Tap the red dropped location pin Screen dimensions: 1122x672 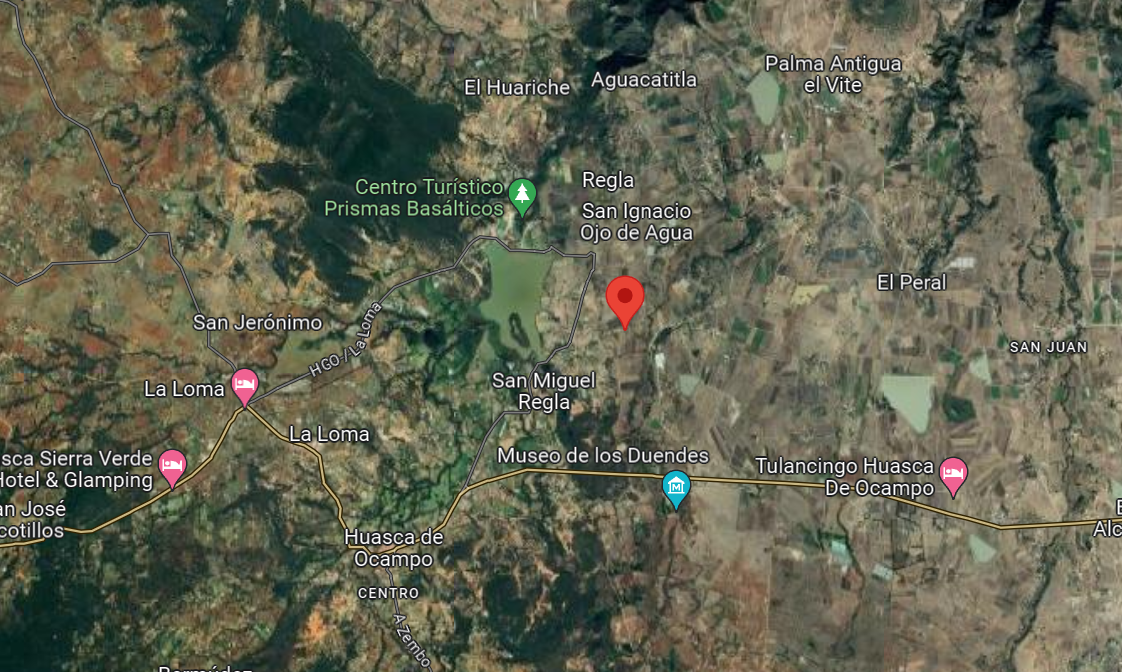pos(625,298)
